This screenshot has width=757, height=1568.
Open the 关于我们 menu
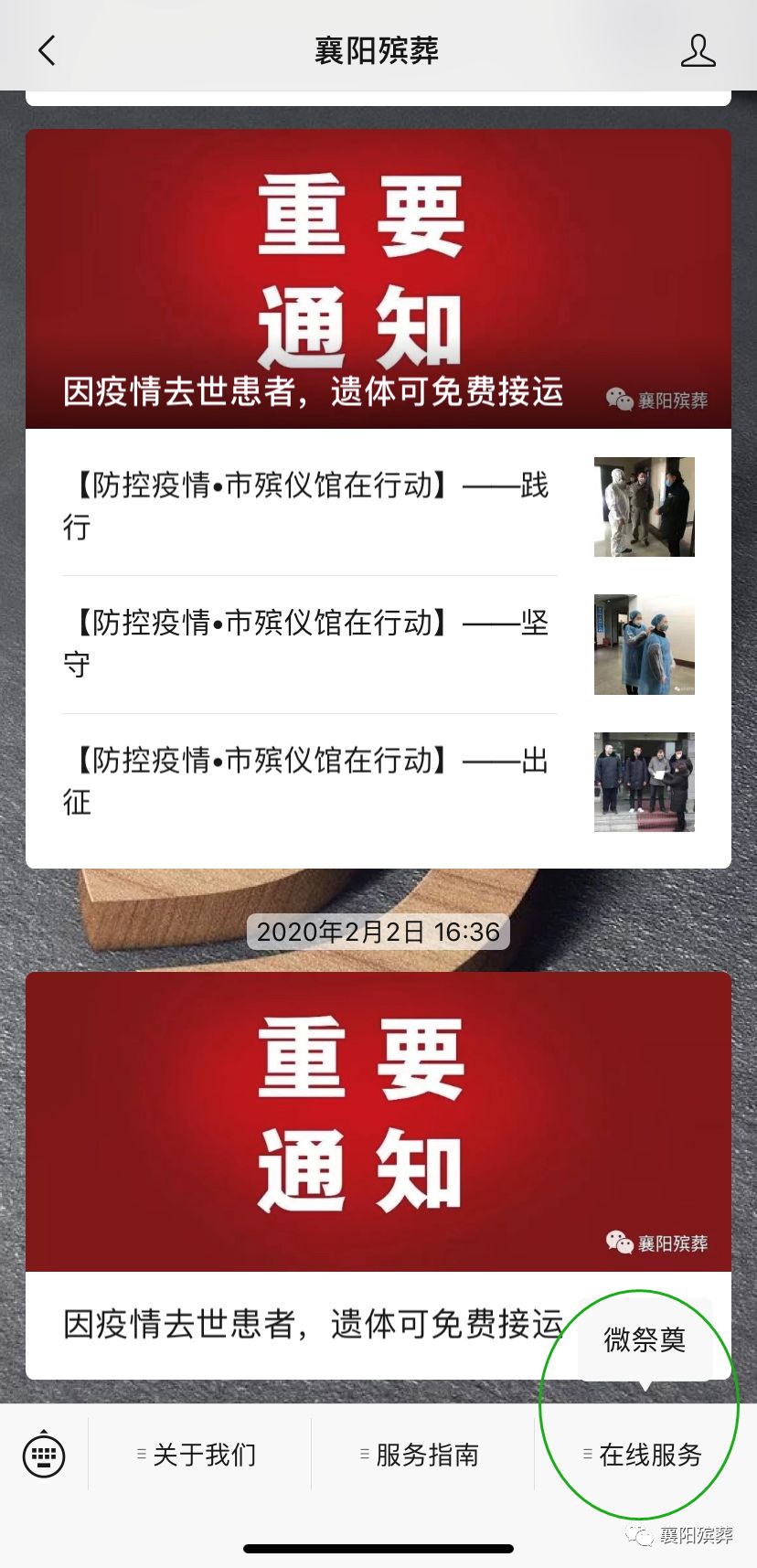(199, 1455)
